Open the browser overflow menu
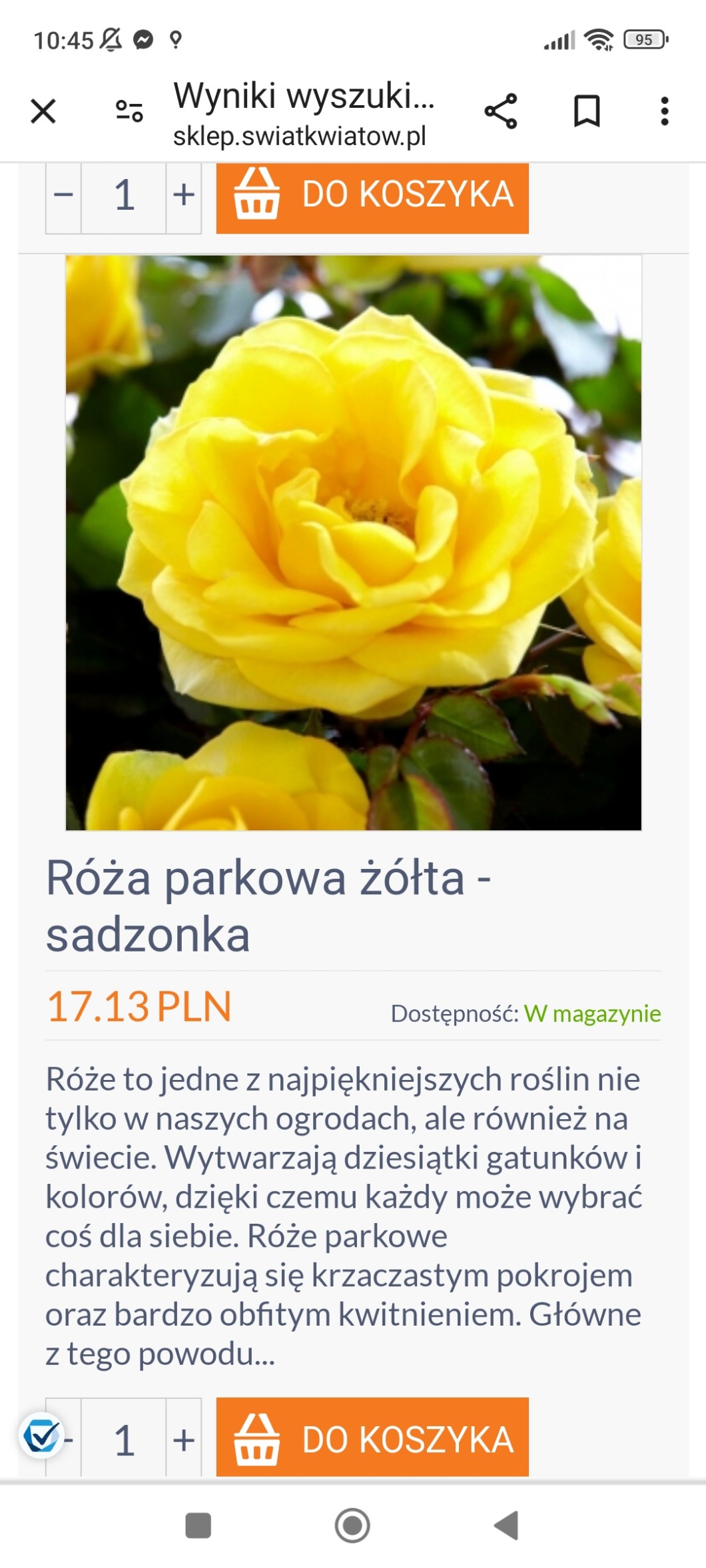This screenshot has width=706, height=1568. click(664, 111)
